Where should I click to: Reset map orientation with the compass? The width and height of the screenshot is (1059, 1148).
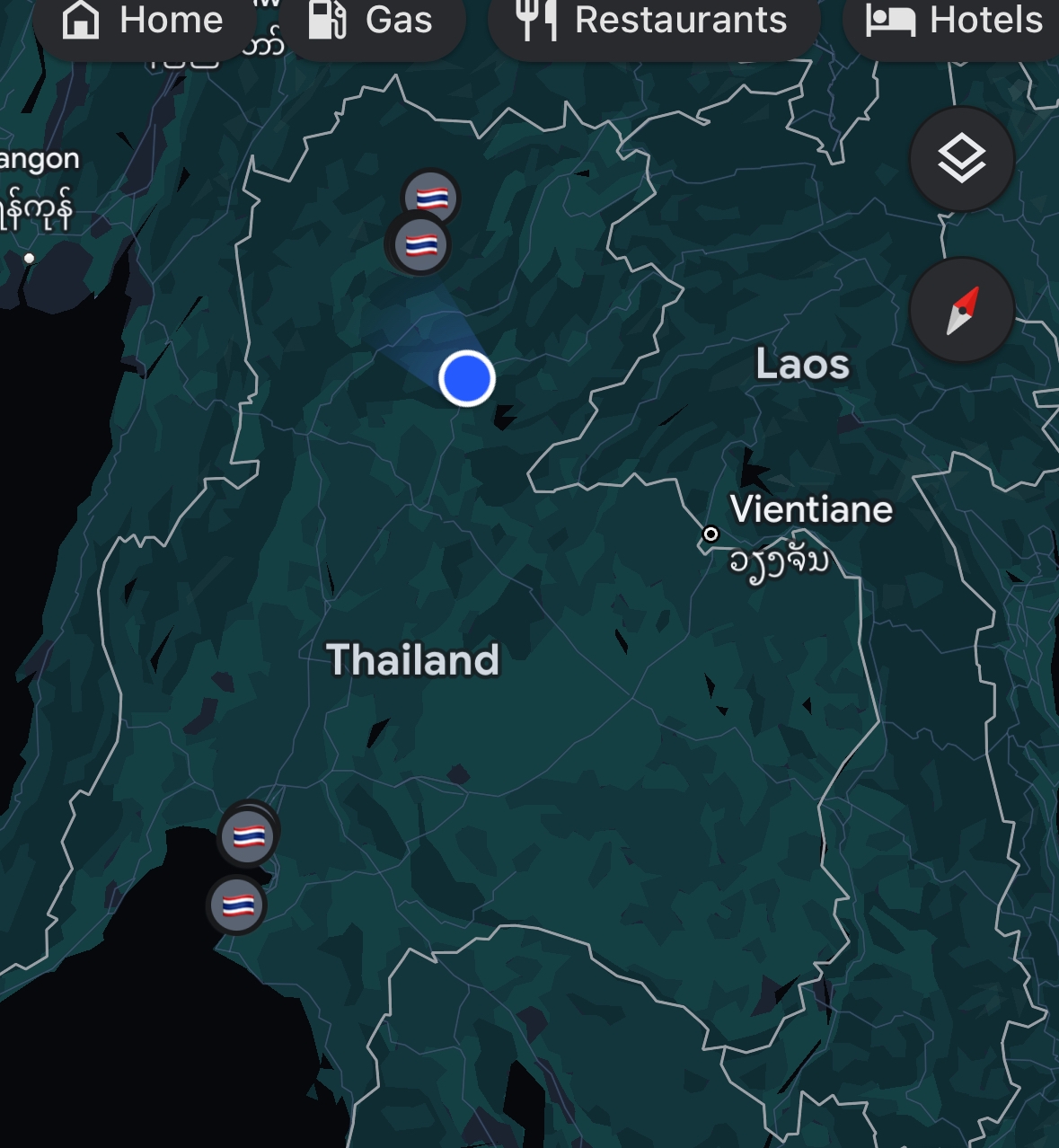pyautogui.click(x=962, y=310)
